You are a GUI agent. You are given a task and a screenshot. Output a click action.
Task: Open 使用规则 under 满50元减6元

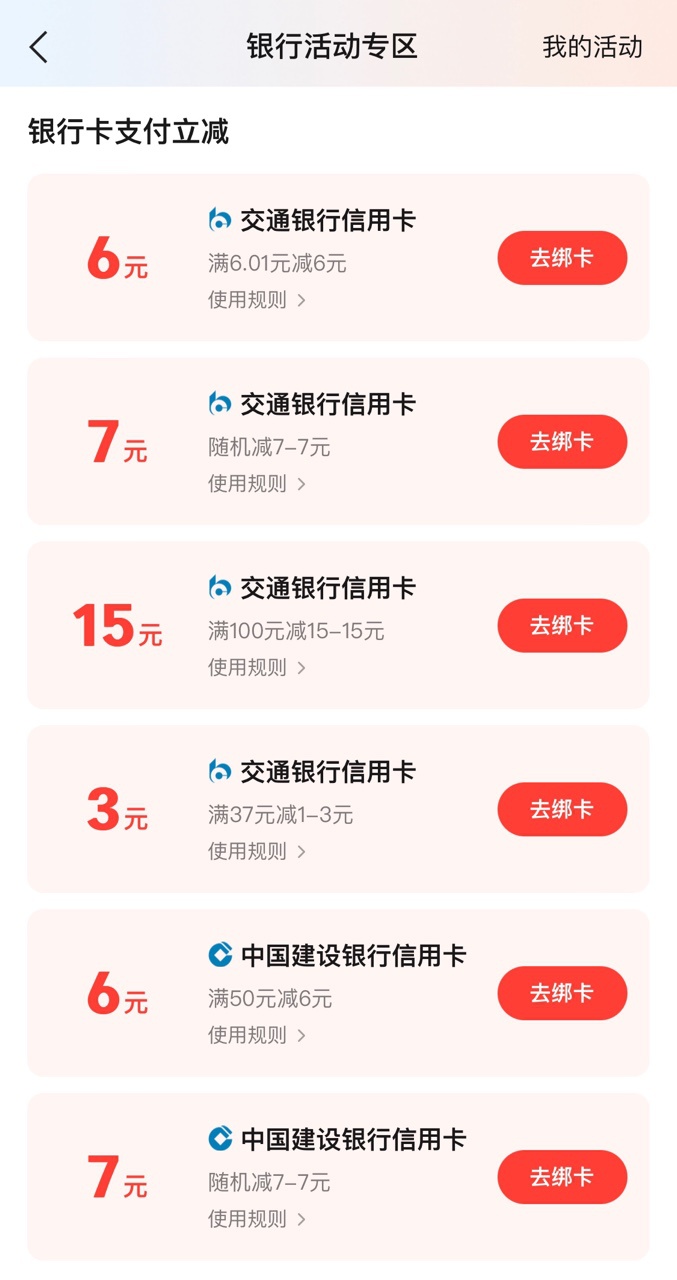coord(257,1035)
